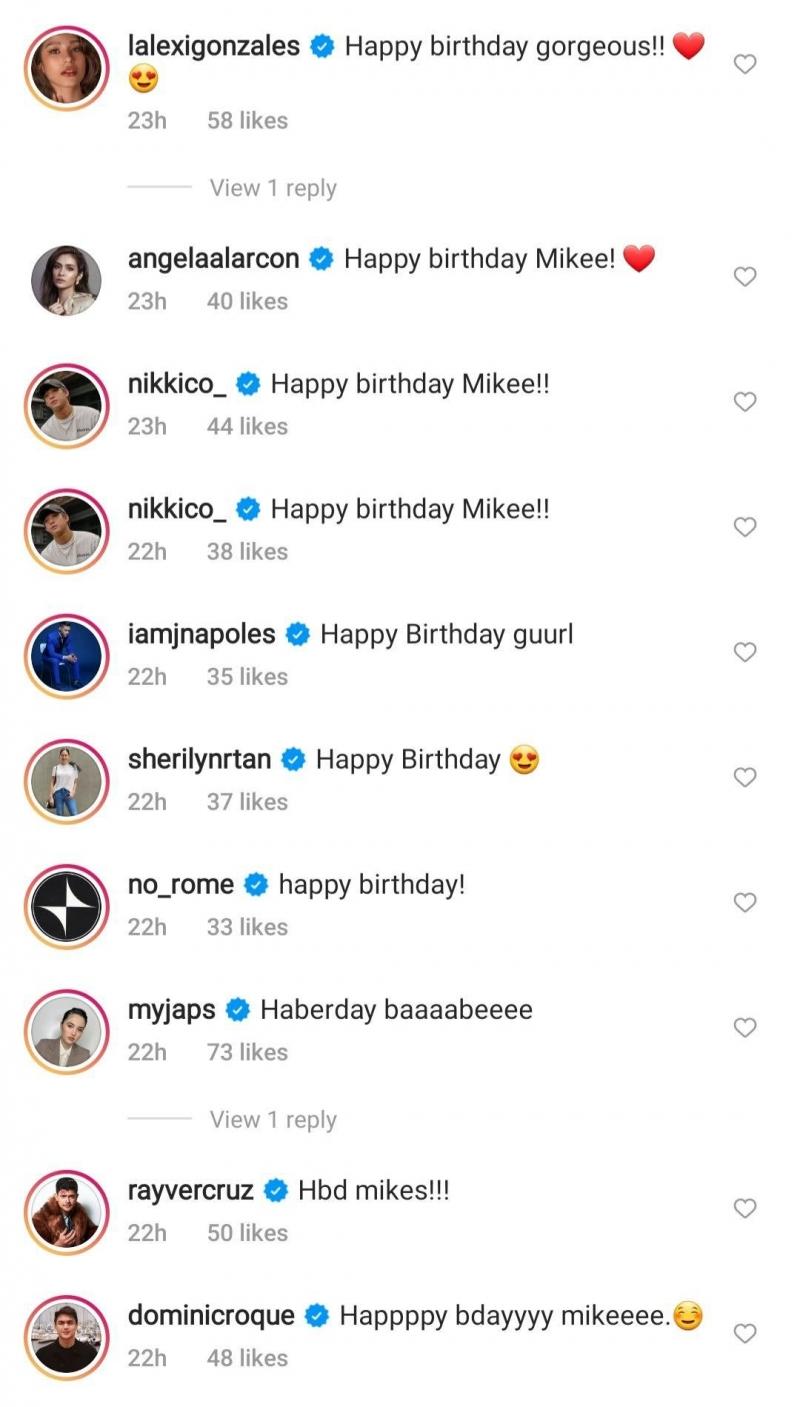This screenshot has height=1407, width=800.
Task: Like angelaalarcon's comment
Action: 745,277
